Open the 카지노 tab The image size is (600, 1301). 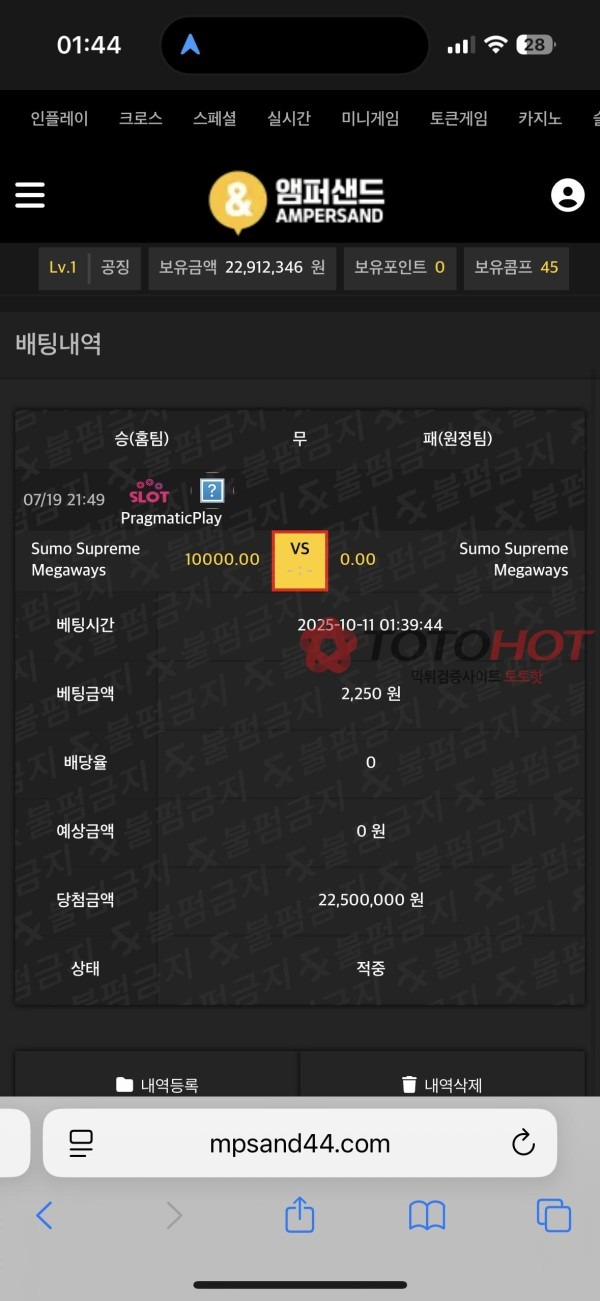(540, 118)
